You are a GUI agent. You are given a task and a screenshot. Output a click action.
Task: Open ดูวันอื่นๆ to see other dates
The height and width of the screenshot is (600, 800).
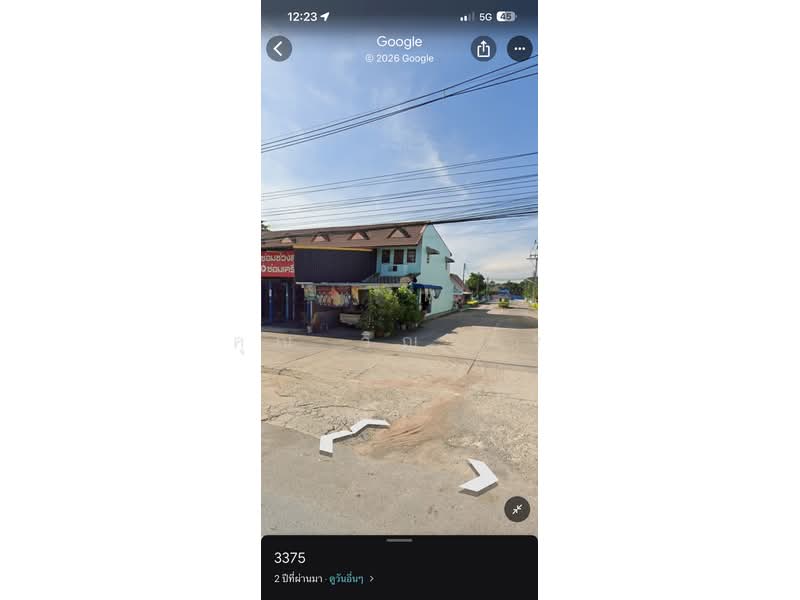346,578
